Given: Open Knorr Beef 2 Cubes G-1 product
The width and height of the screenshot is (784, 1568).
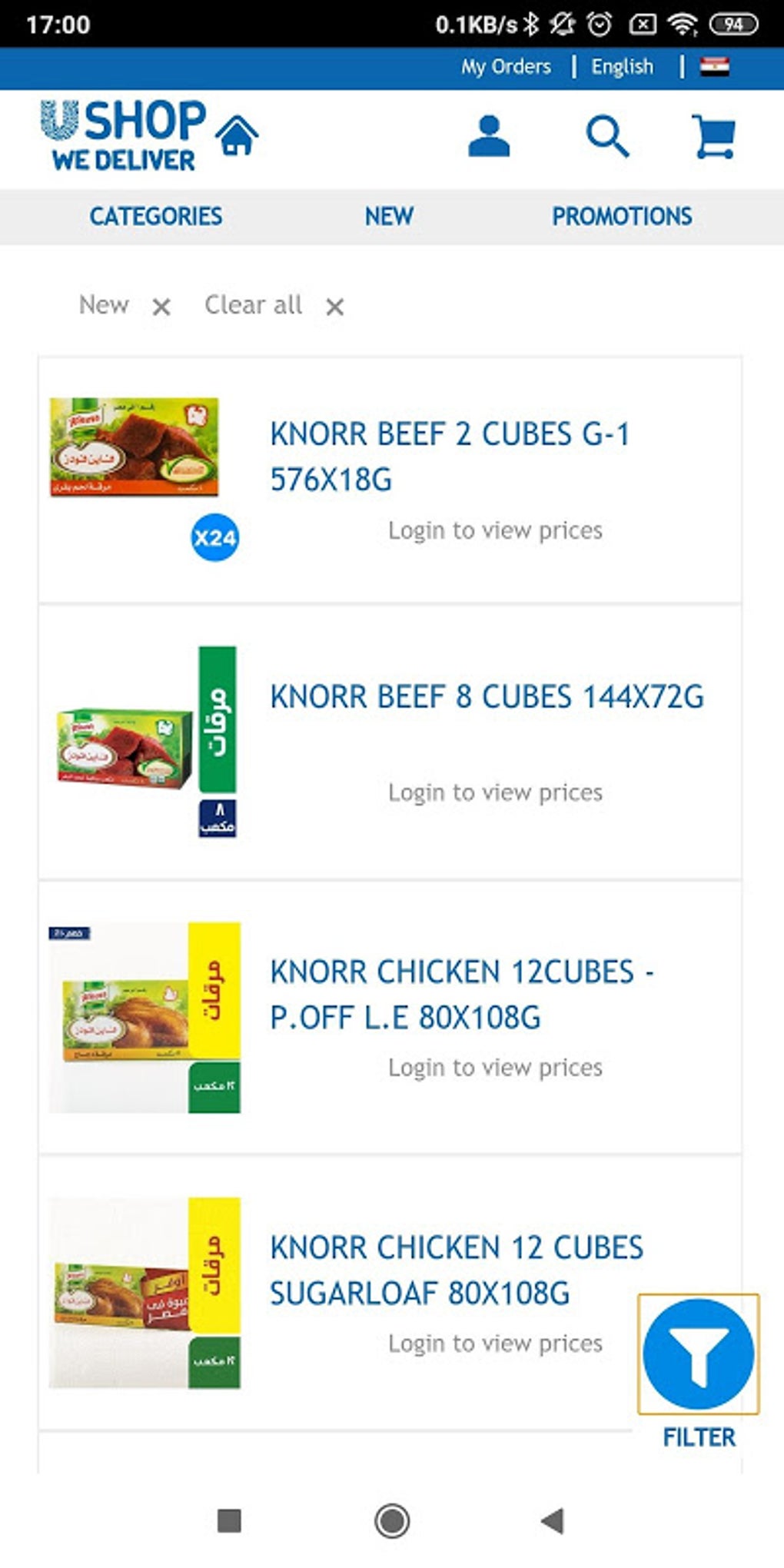Looking at the screenshot, I should [450, 457].
